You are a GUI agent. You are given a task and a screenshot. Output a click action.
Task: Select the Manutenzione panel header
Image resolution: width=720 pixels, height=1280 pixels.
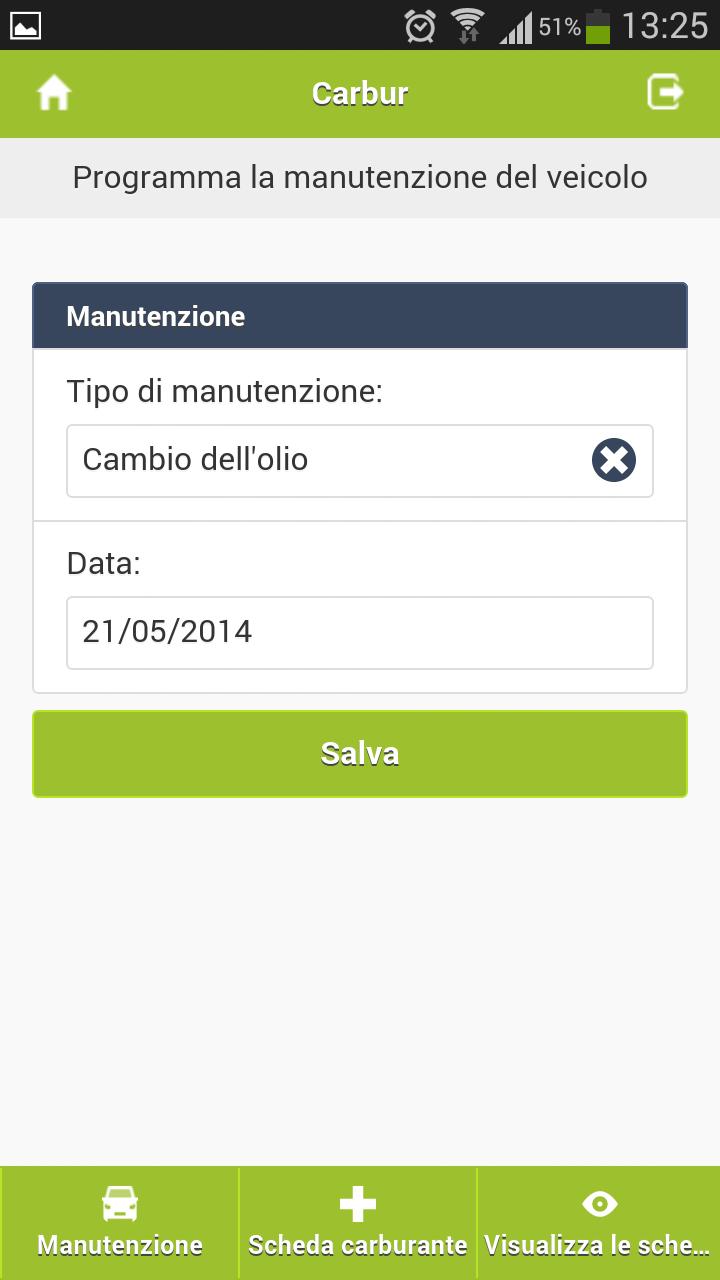click(155, 316)
